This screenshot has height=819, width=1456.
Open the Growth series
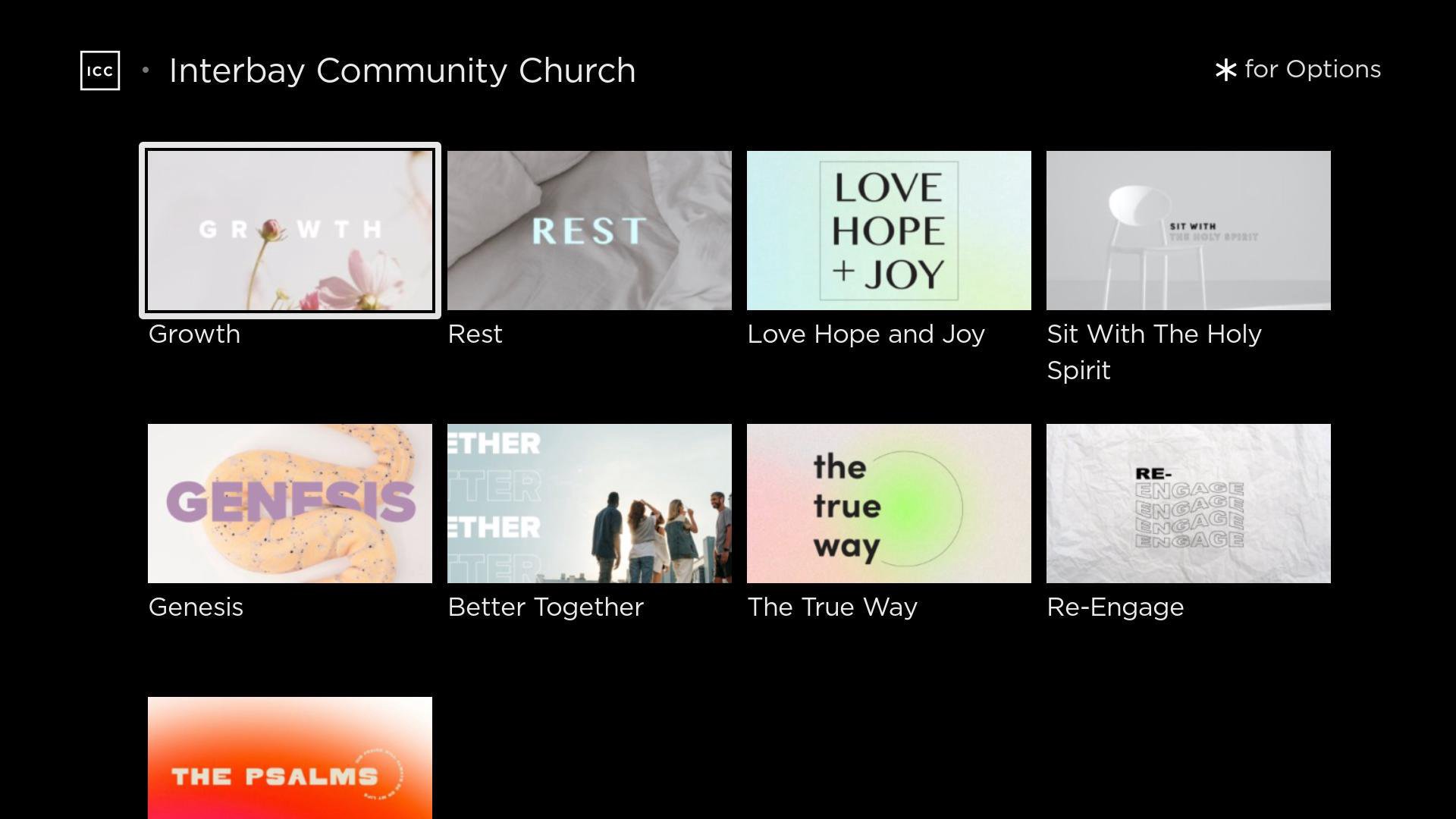(x=290, y=231)
